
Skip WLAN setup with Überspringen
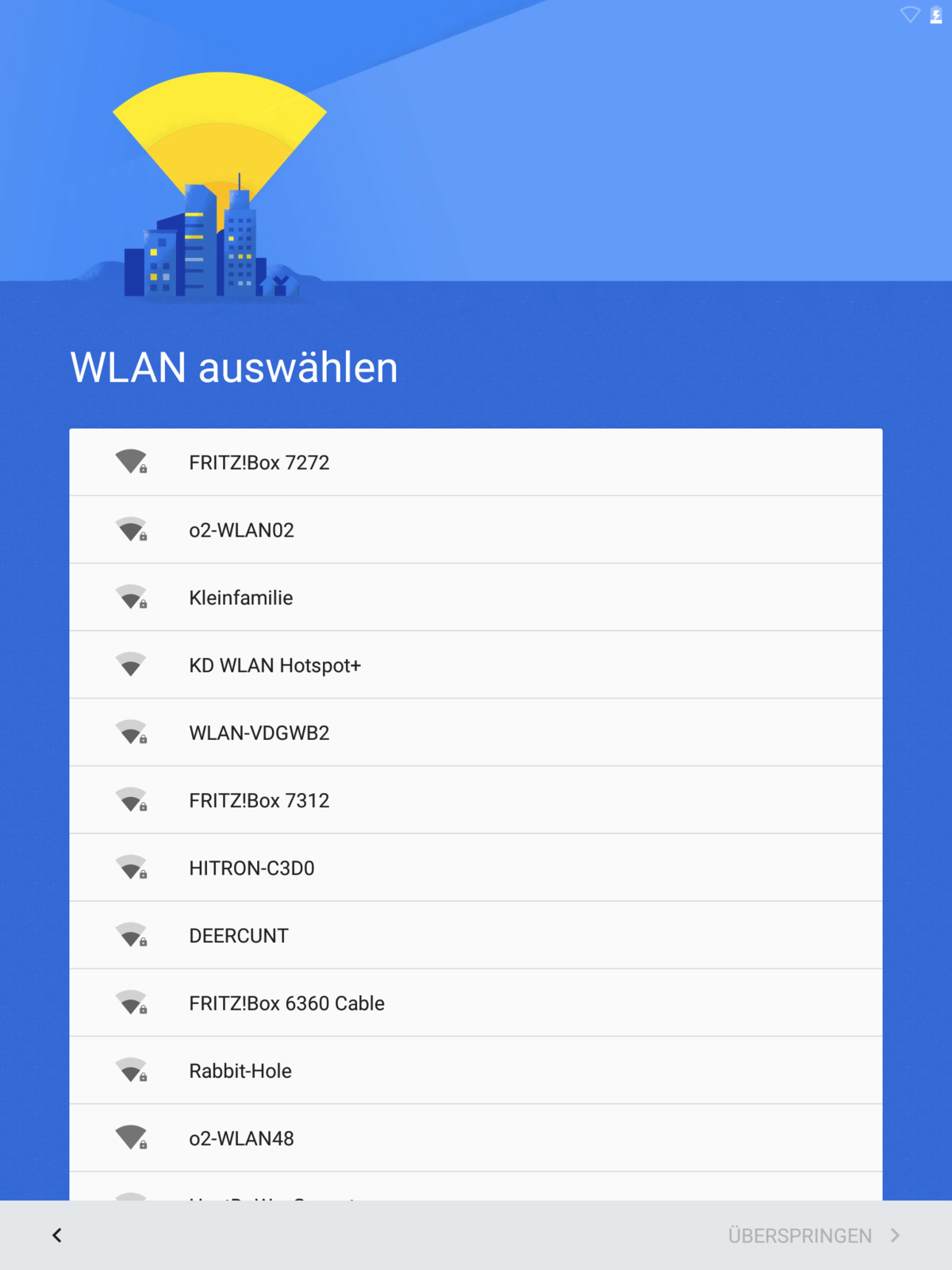[813, 1235]
